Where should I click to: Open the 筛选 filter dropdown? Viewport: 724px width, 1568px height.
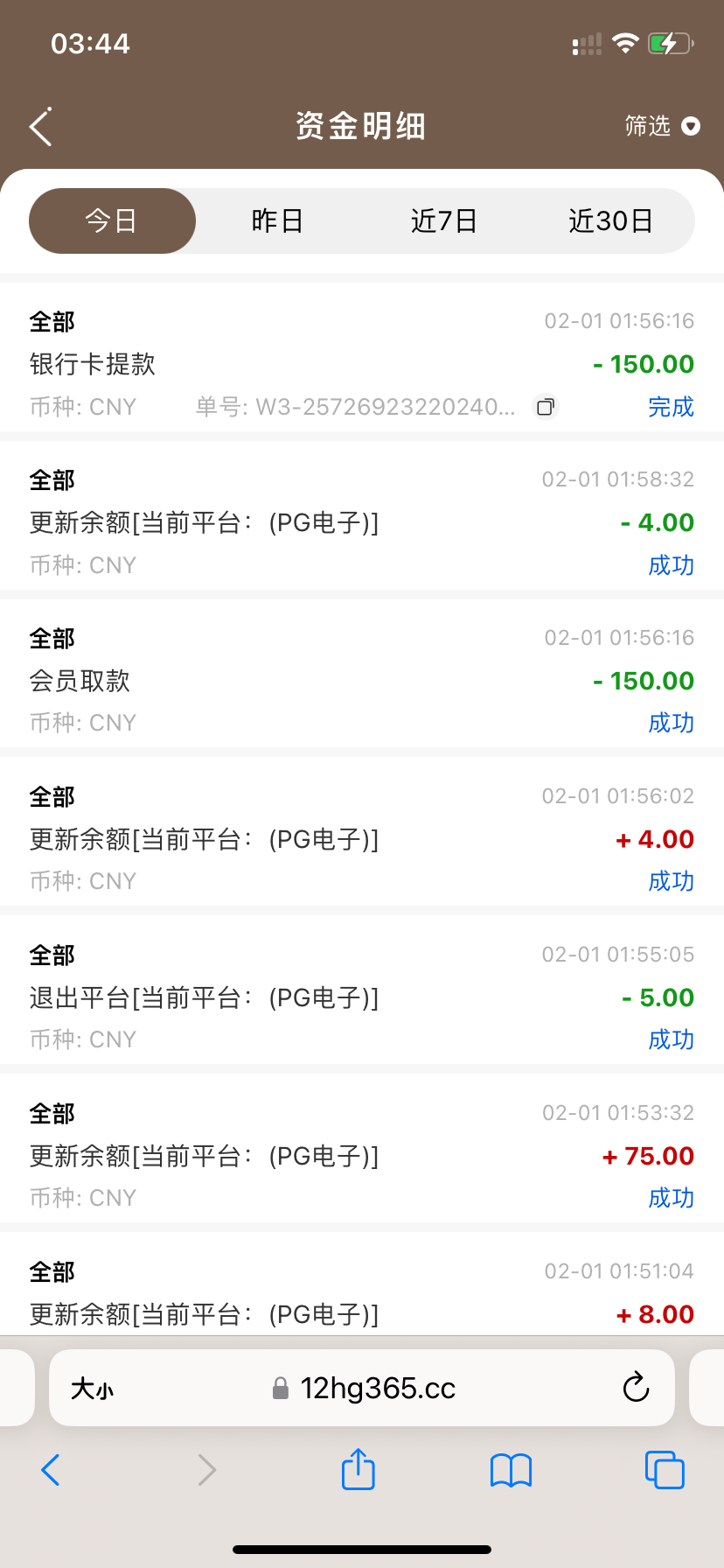click(x=662, y=126)
